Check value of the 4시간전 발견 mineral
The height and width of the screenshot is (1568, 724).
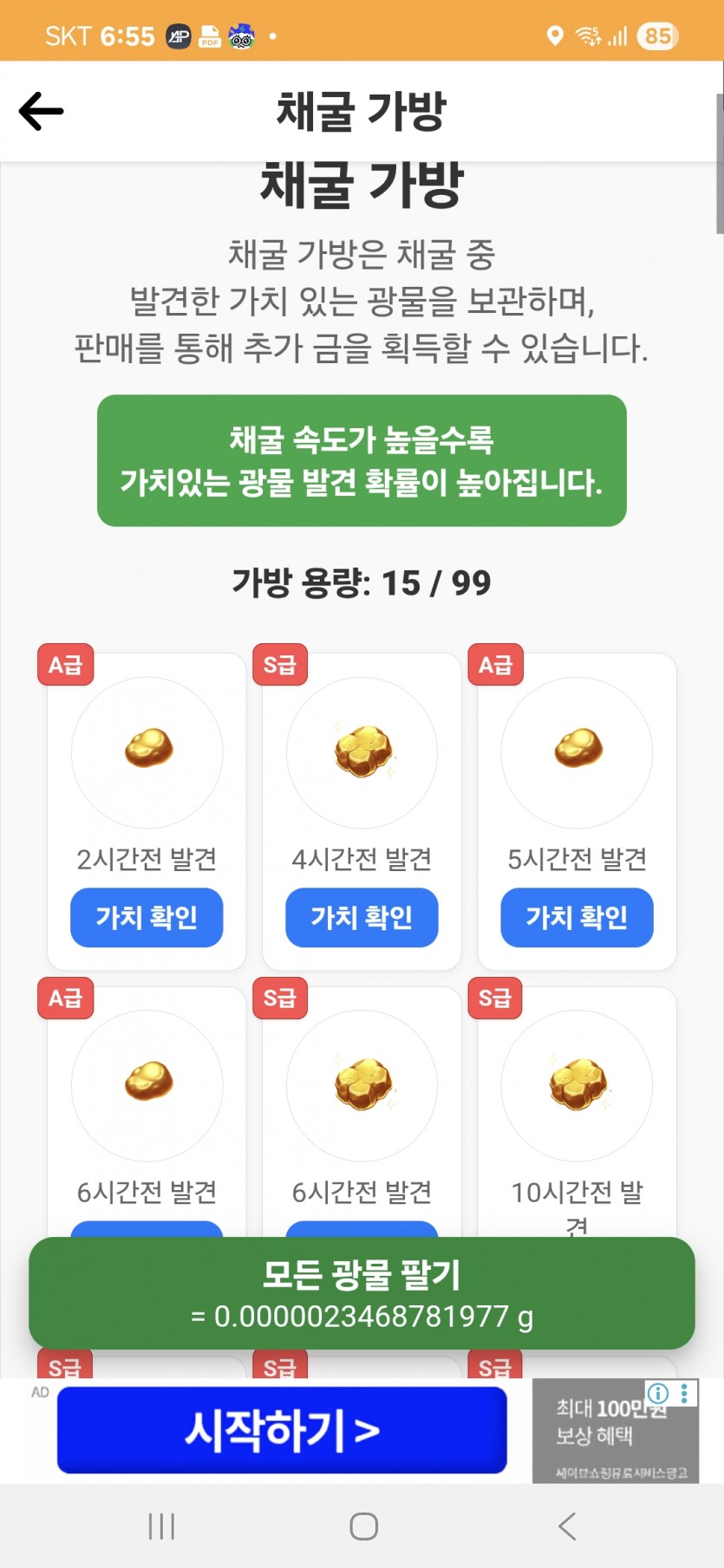click(x=362, y=917)
